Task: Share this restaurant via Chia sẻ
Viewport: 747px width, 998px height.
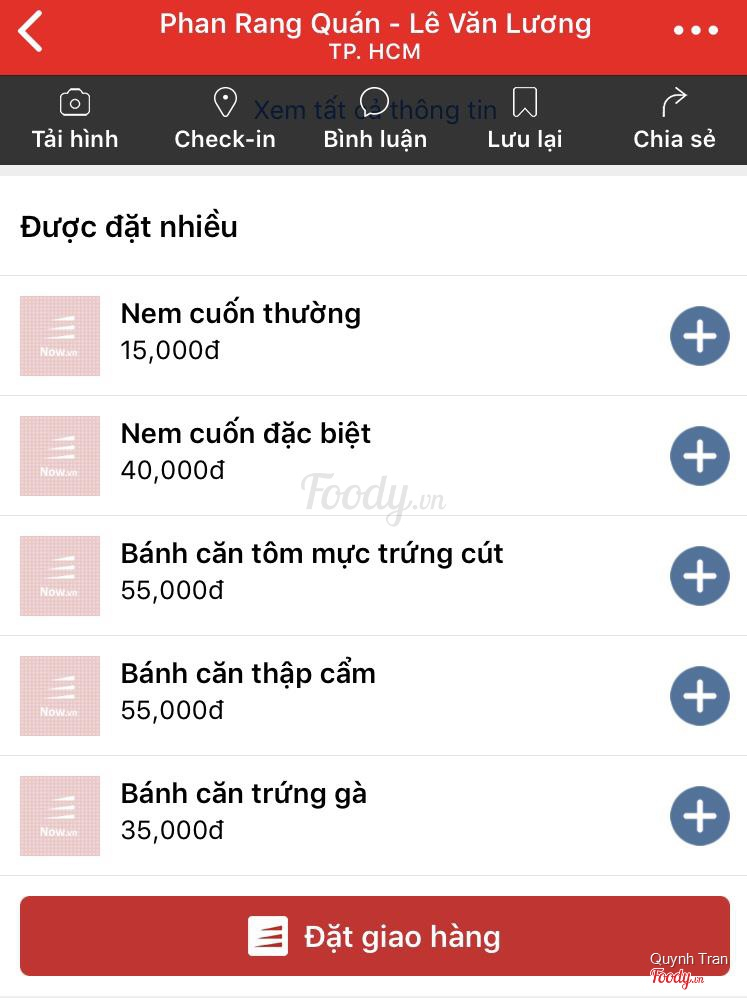Action: (x=674, y=120)
